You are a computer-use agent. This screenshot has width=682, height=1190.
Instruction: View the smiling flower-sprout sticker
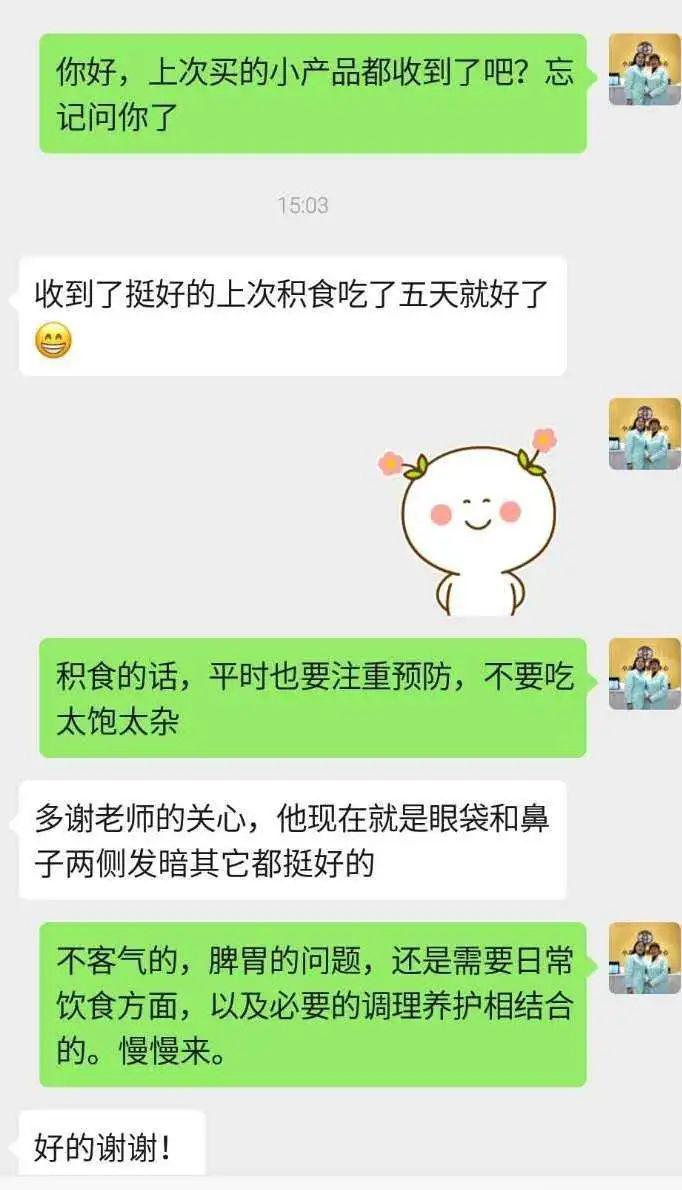click(467, 522)
